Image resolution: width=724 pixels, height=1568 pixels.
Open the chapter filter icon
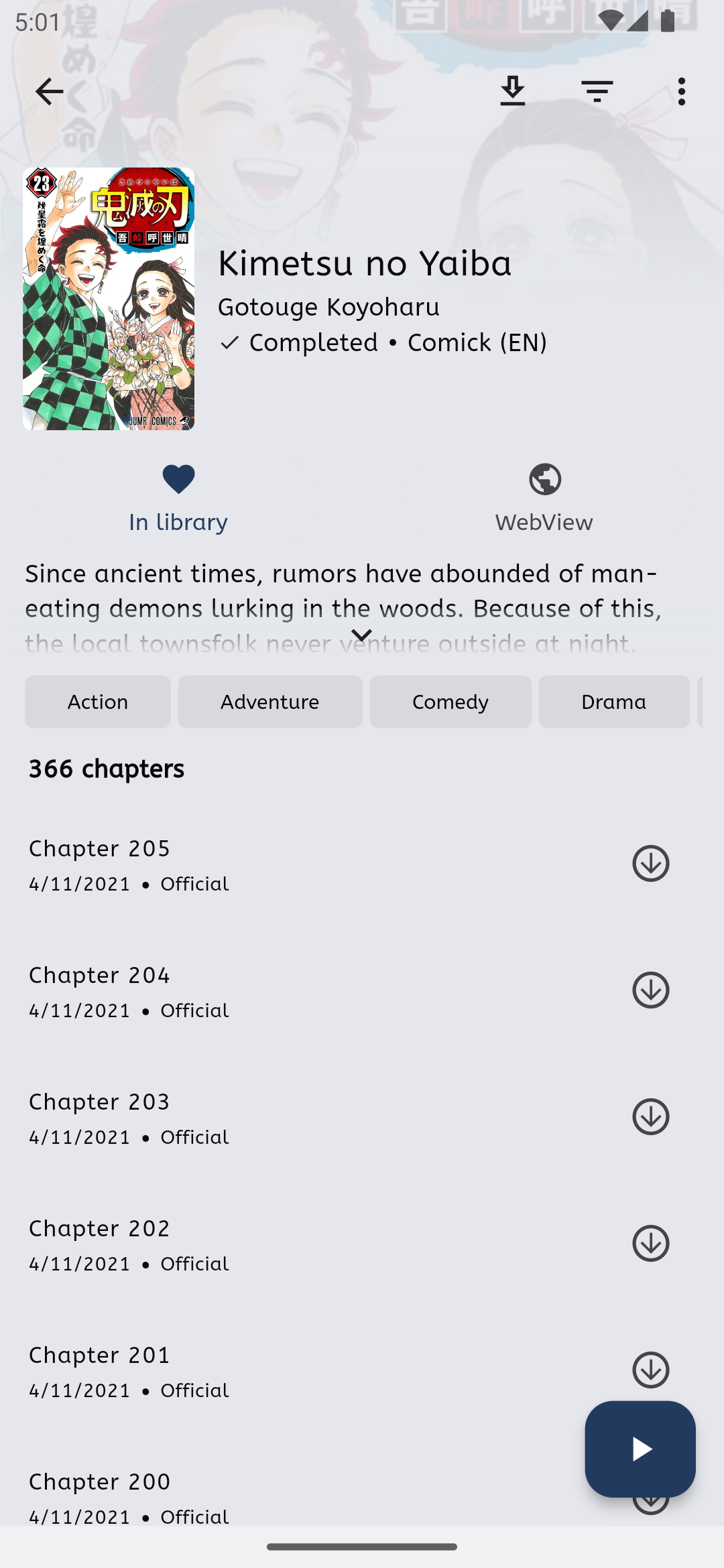point(597,91)
